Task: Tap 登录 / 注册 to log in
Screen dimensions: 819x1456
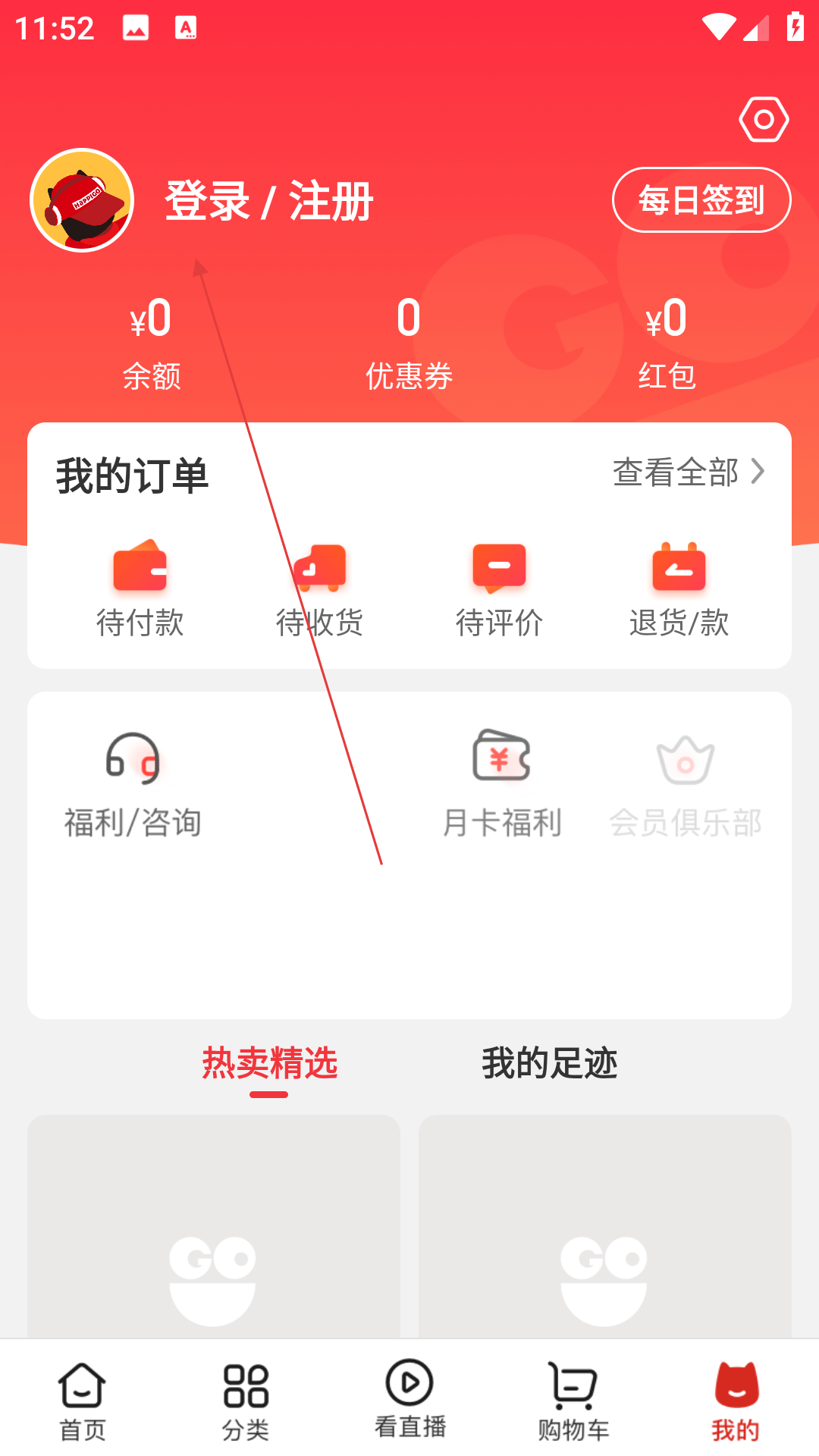Action: [268, 202]
